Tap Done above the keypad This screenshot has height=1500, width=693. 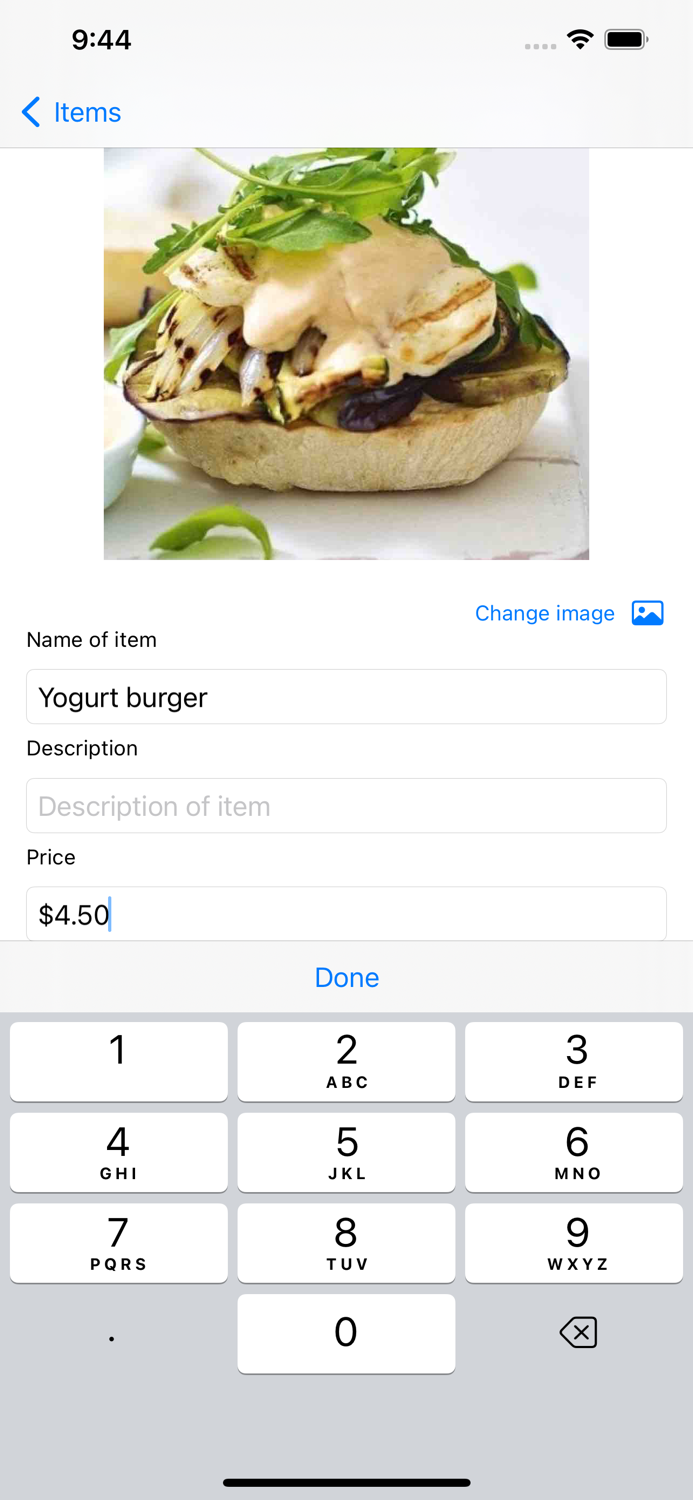point(346,977)
